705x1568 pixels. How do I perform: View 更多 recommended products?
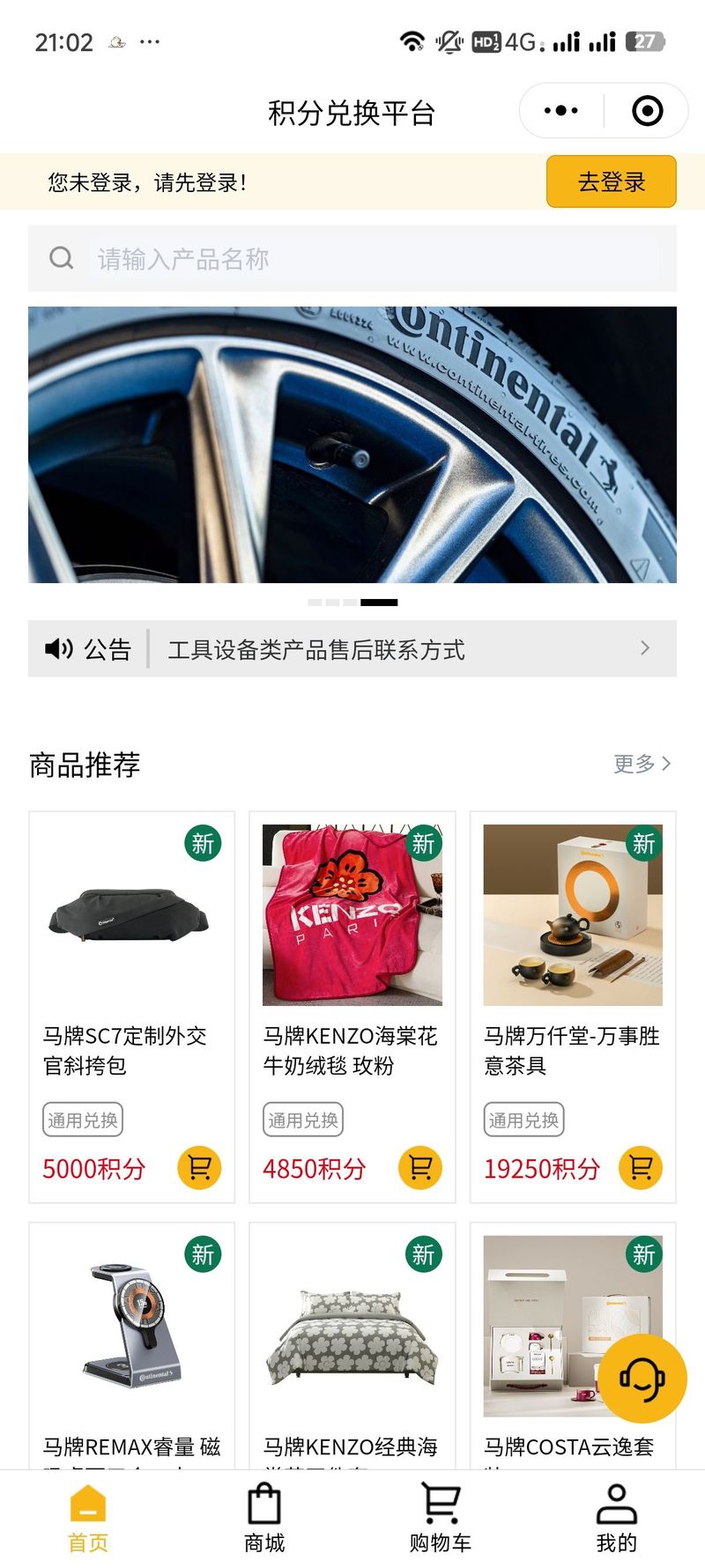(x=642, y=764)
